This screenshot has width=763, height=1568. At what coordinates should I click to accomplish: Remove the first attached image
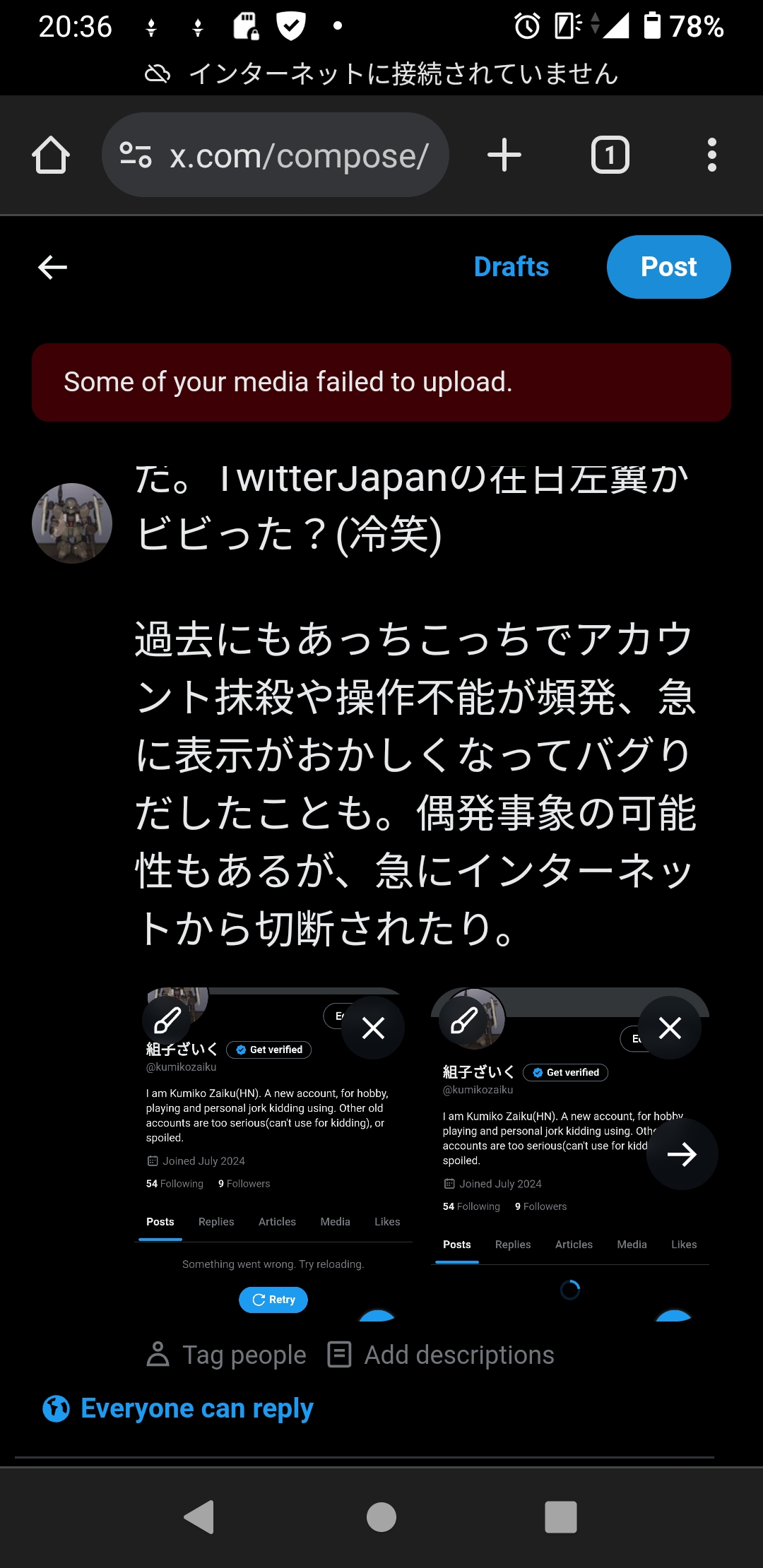[373, 1028]
